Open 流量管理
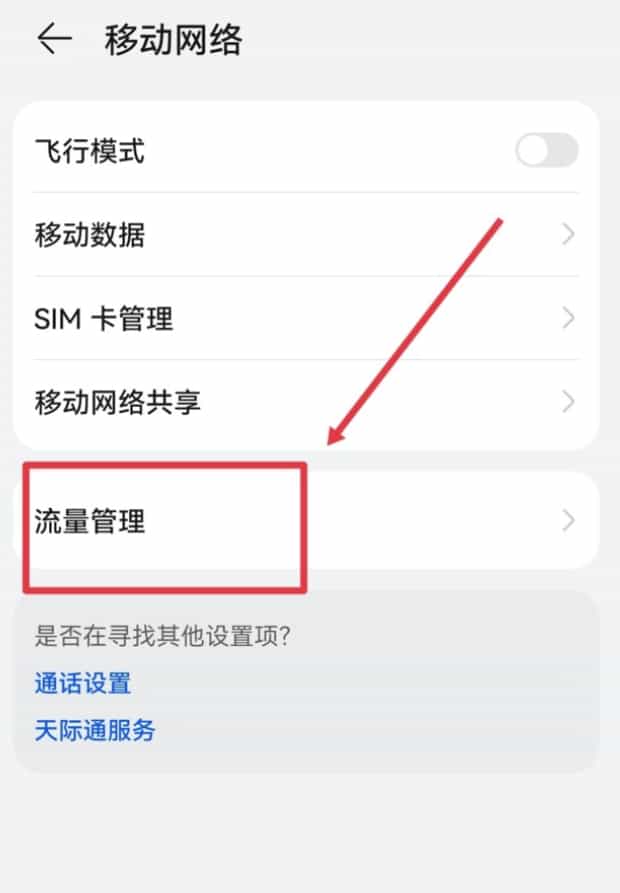This screenshot has width=620, height=893. (305, 521)
